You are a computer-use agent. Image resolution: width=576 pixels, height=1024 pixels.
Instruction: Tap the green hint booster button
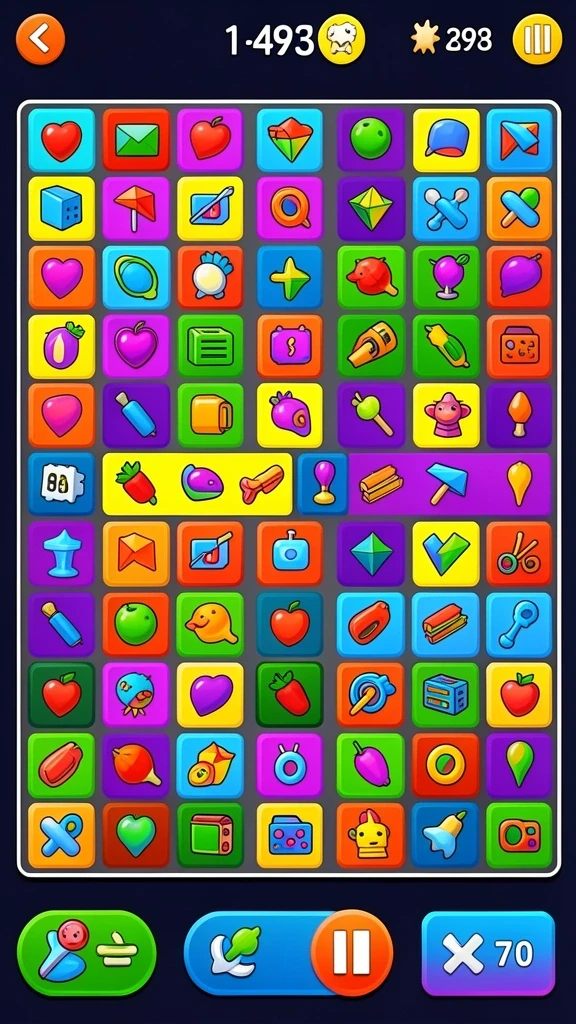[86, 953]
